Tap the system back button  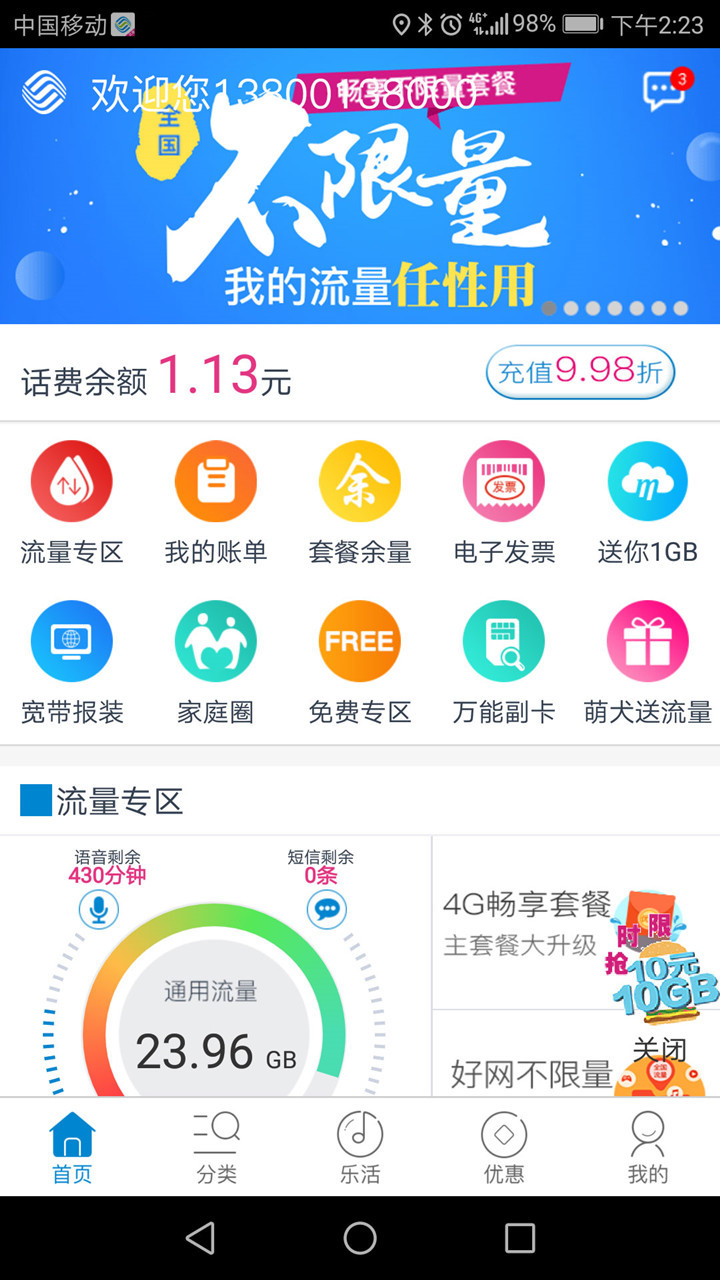(x=200, y=1238)
